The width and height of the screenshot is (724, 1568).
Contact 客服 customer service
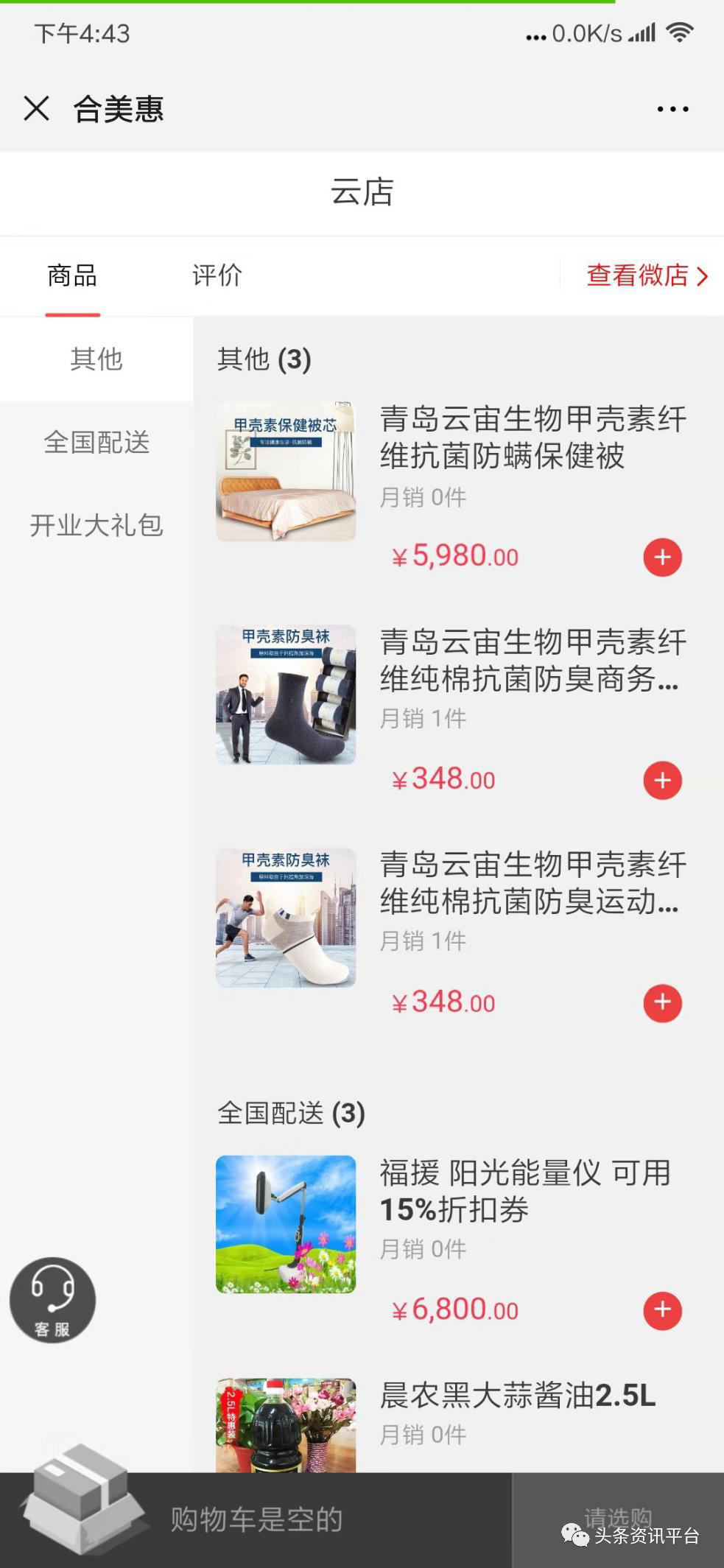click(x=52, y=1300)
